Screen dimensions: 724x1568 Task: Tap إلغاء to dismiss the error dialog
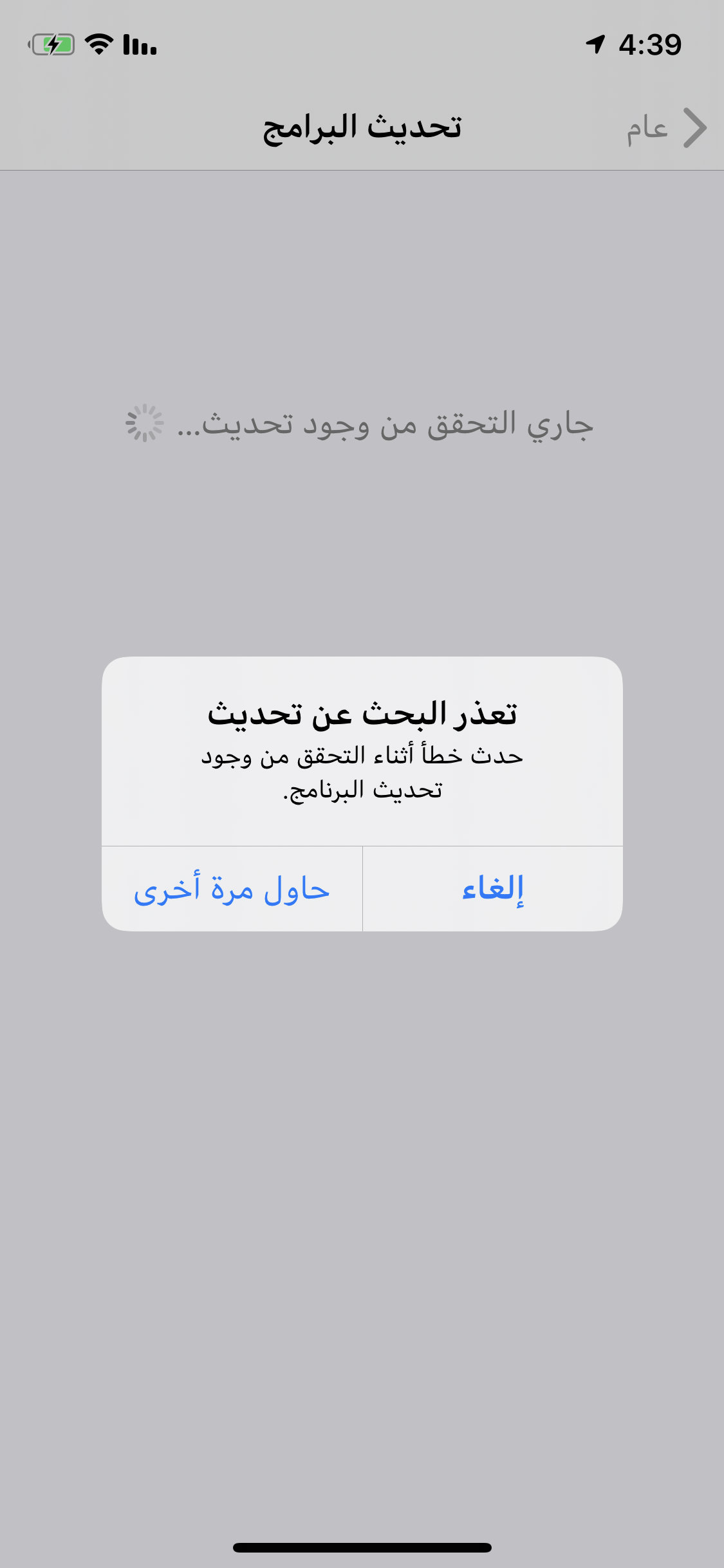[x=492, y=889]
